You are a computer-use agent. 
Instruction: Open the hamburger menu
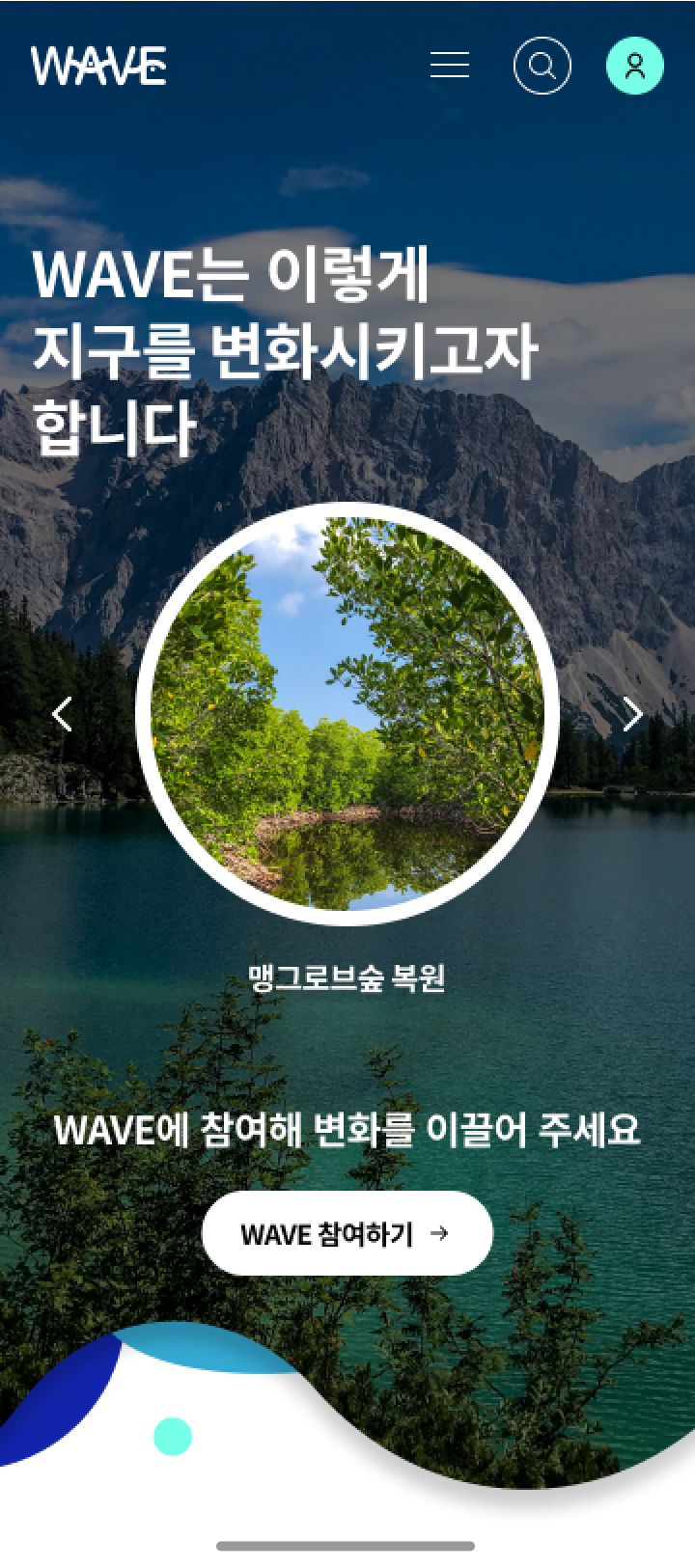point(450,66)
